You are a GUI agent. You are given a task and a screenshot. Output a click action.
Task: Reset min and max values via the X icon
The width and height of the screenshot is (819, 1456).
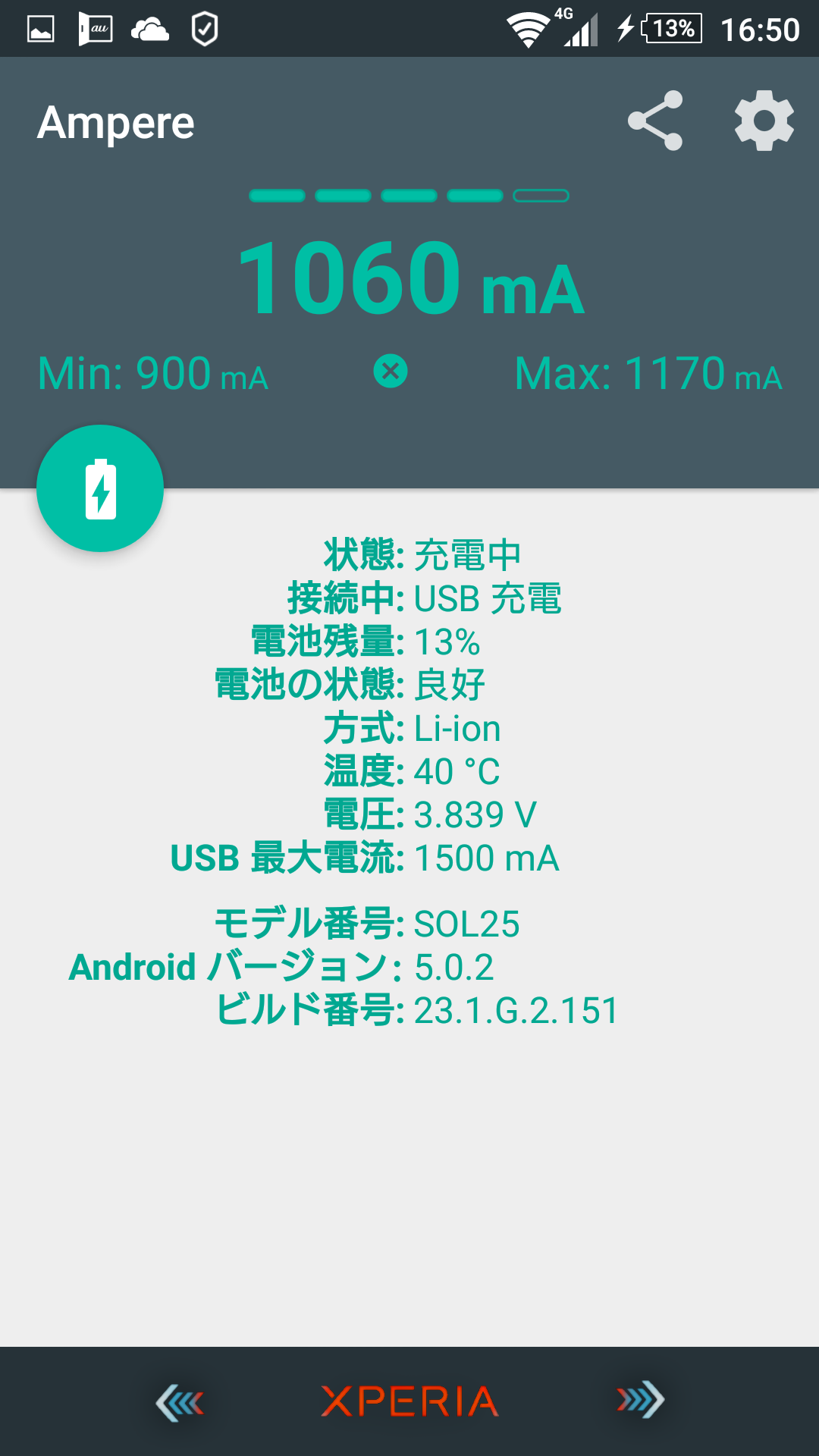click(x=389, y=371)
